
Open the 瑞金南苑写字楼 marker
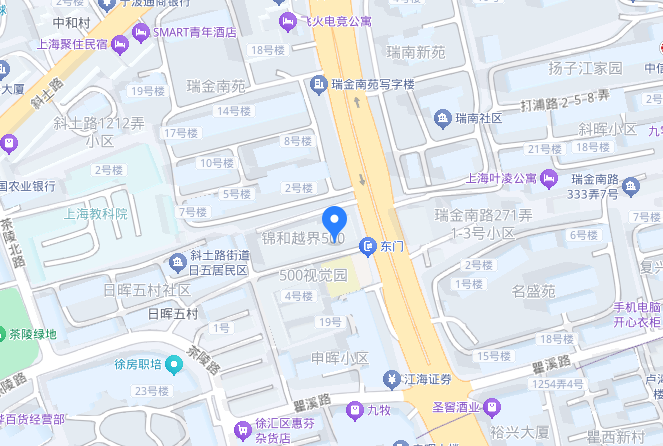click(319, 84)
